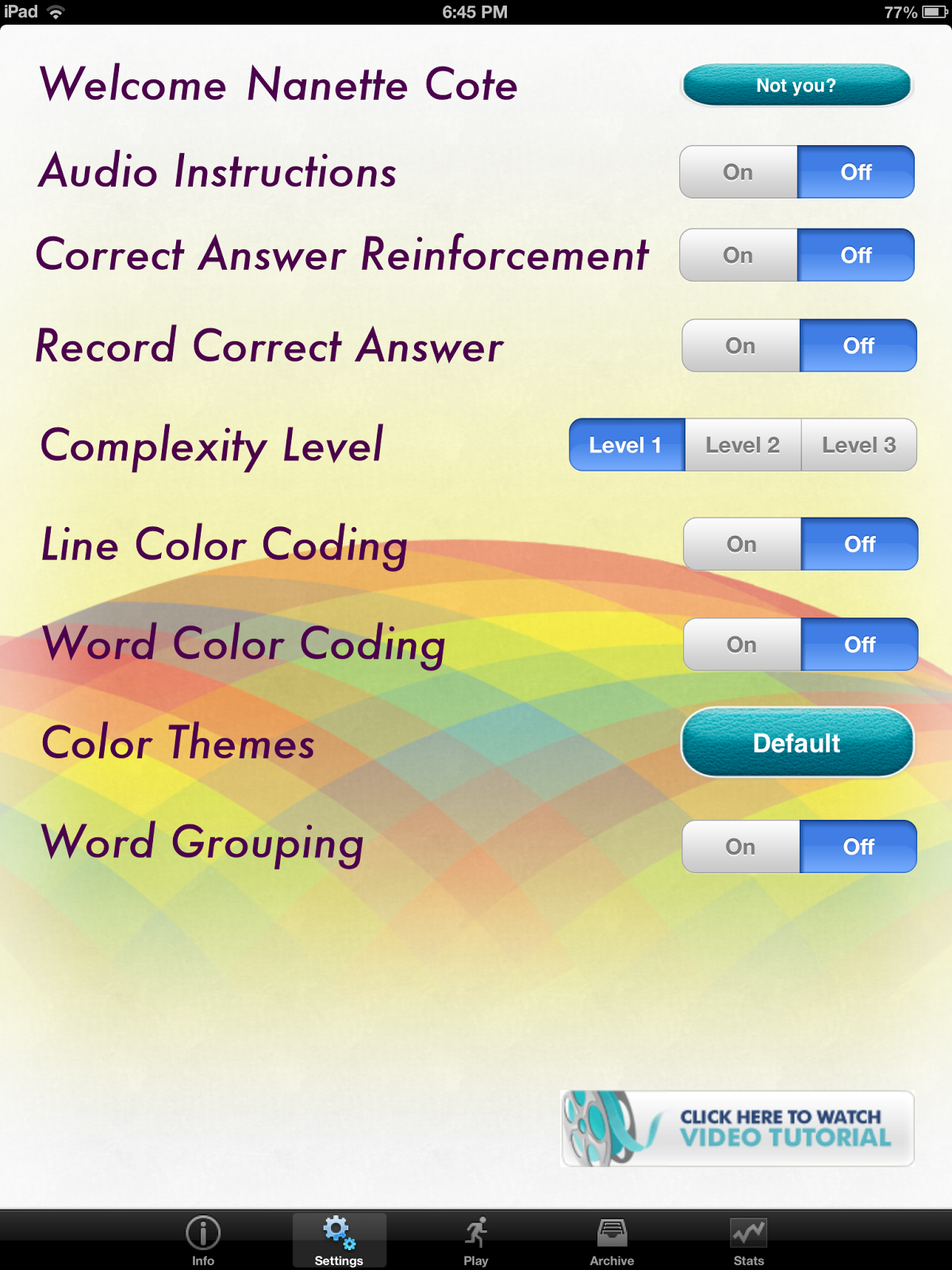Switch Word Grouping to On
The height and width of the screenshot is (1270, 952).
(741, 846)
